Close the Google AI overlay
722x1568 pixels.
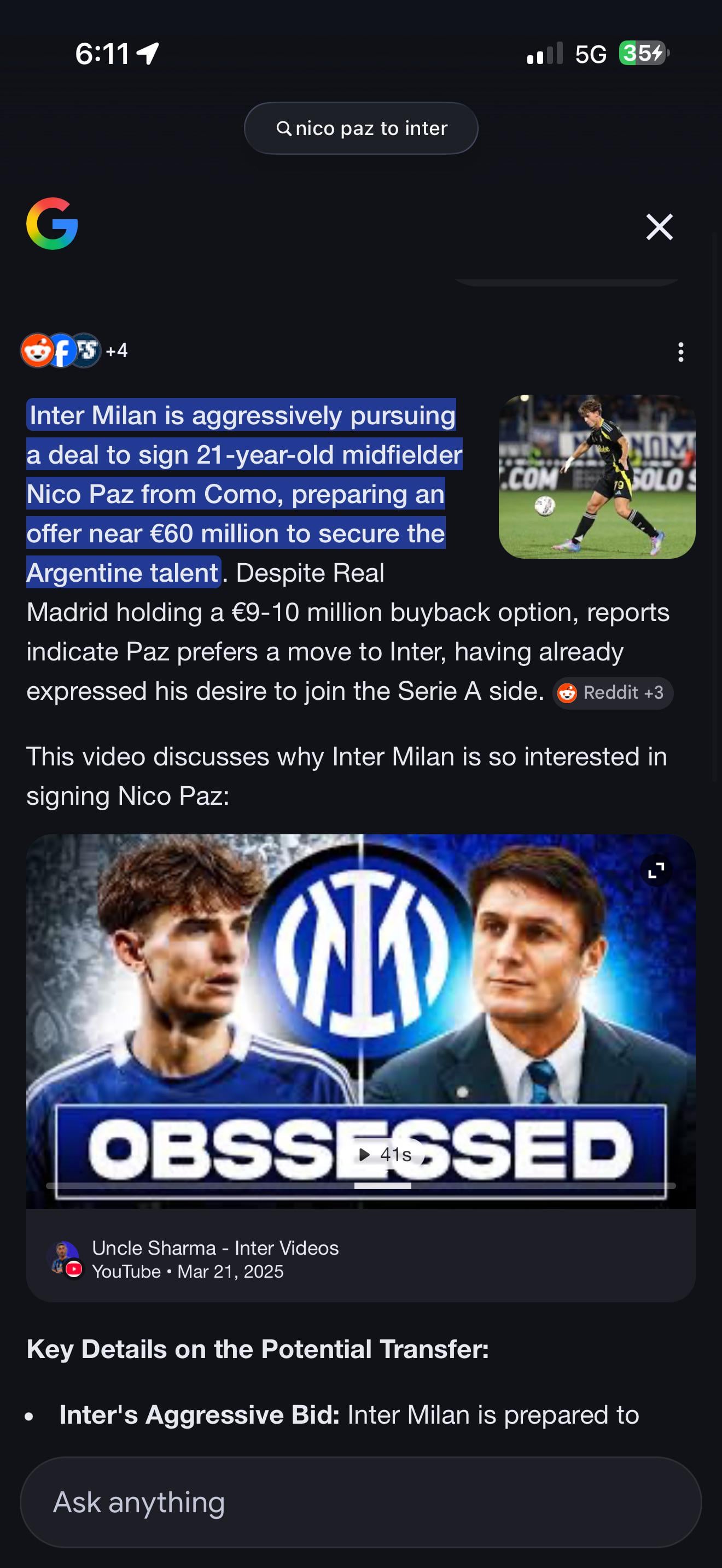(x=659, y=227)
